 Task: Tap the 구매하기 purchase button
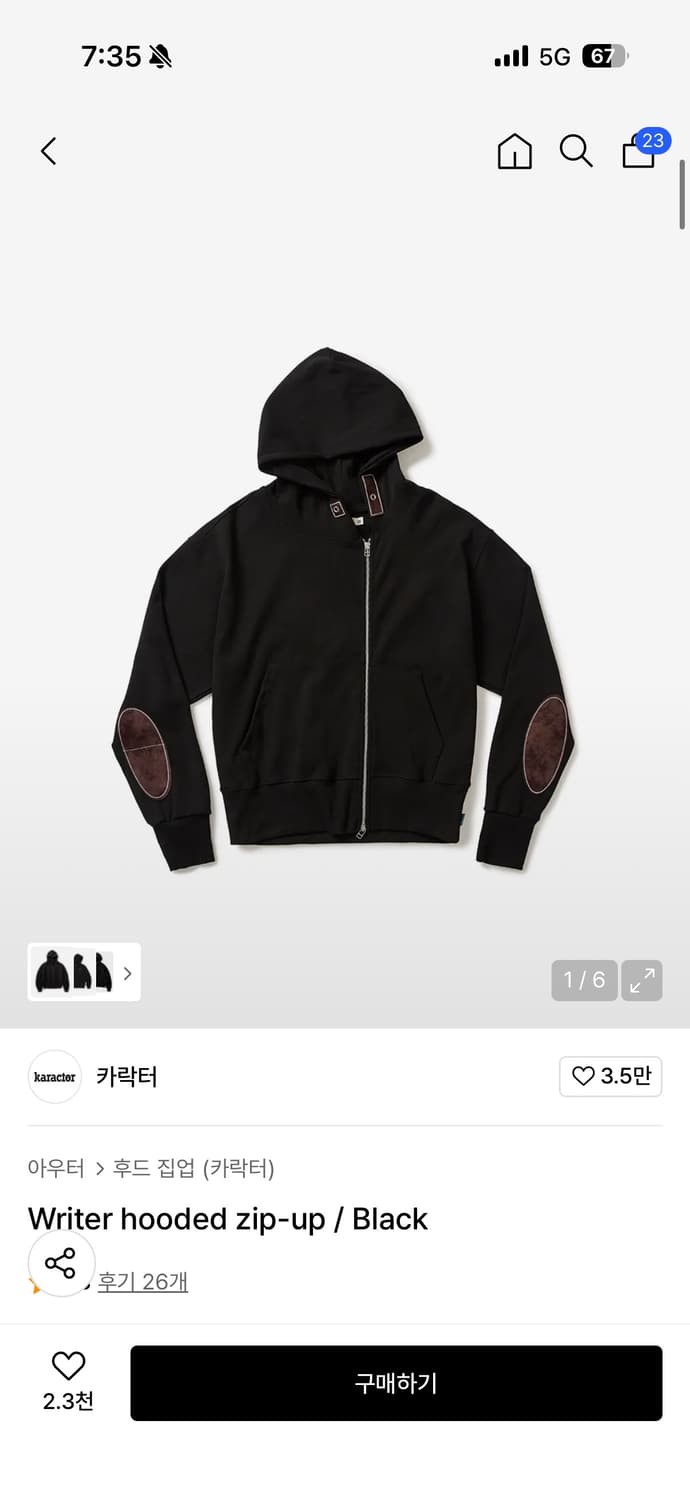tap(396, 1383)
